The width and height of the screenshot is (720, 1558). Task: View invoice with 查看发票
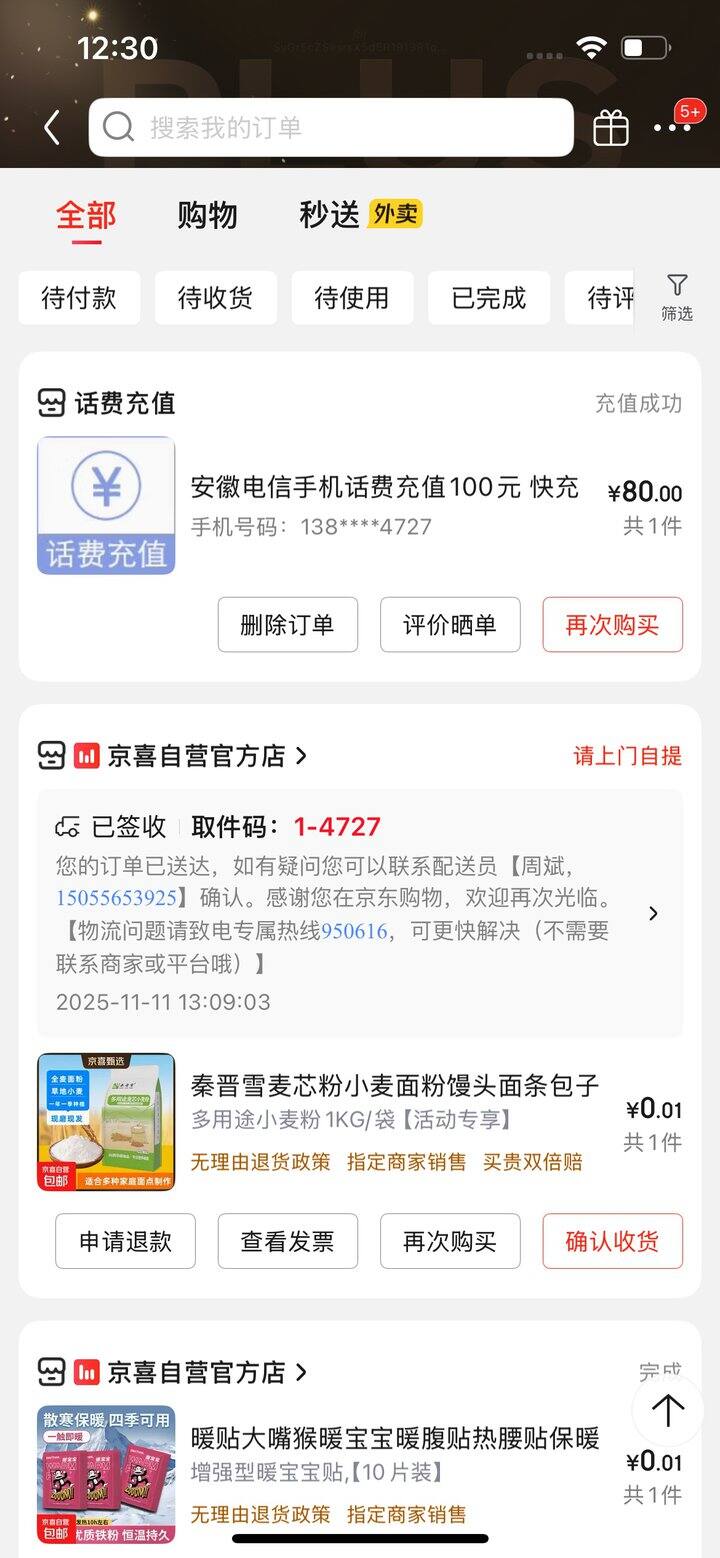pyautogui.click(x=287, y=1241)
